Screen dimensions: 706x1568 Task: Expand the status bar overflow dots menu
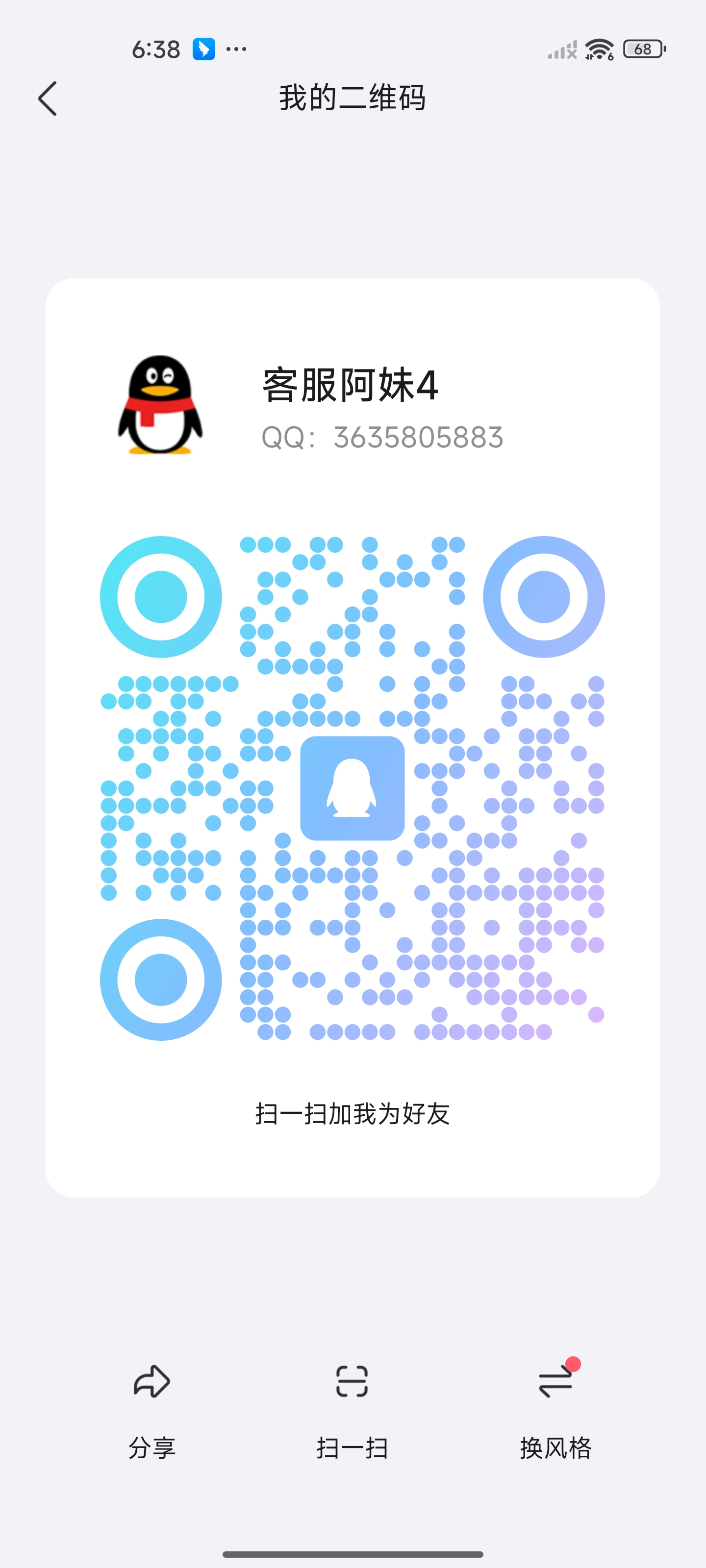pyautogui.click(x=237, y=49)
